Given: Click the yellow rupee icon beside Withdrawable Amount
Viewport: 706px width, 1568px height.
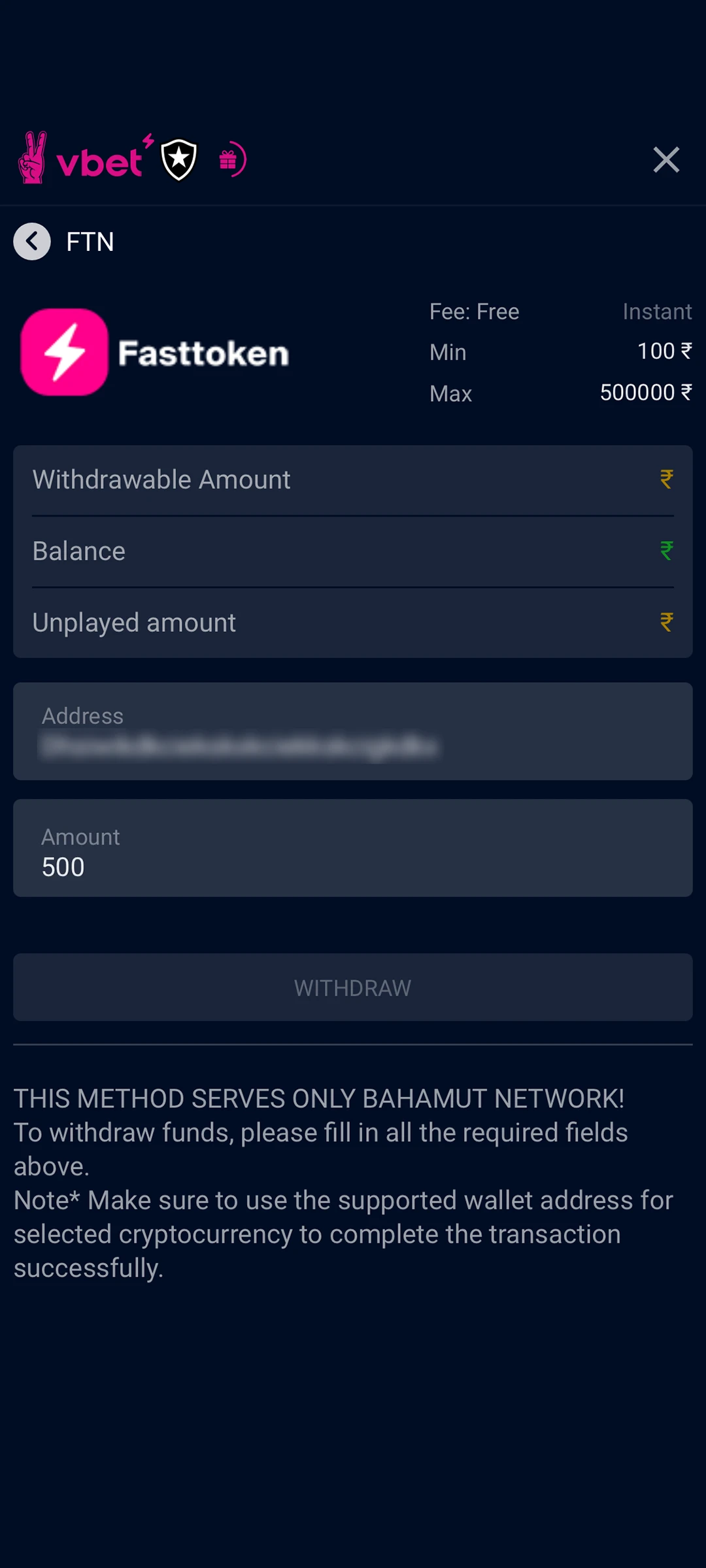Looking at the screenshot, I should (x=666, y=479).
